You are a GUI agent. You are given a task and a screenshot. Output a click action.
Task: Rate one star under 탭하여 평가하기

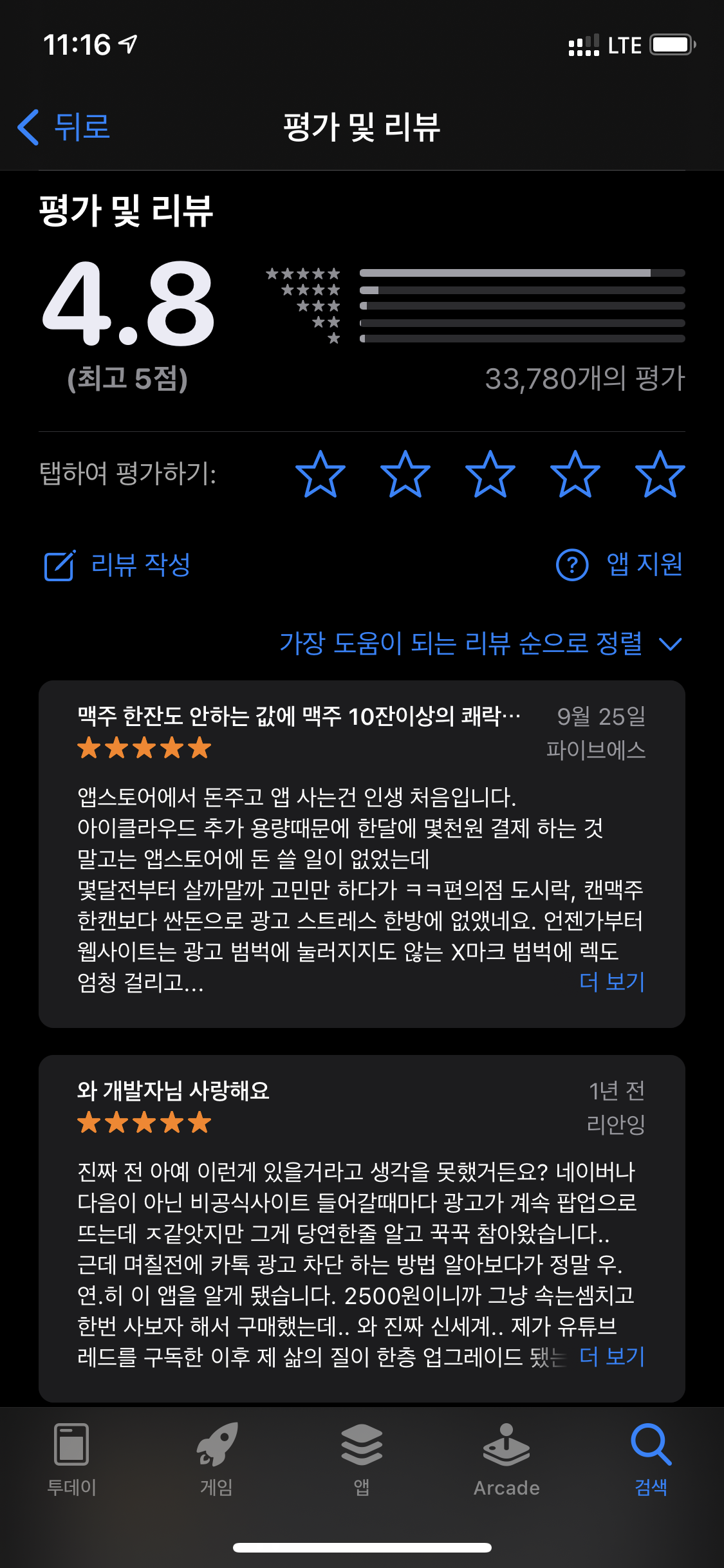click(x=320, y=474)
